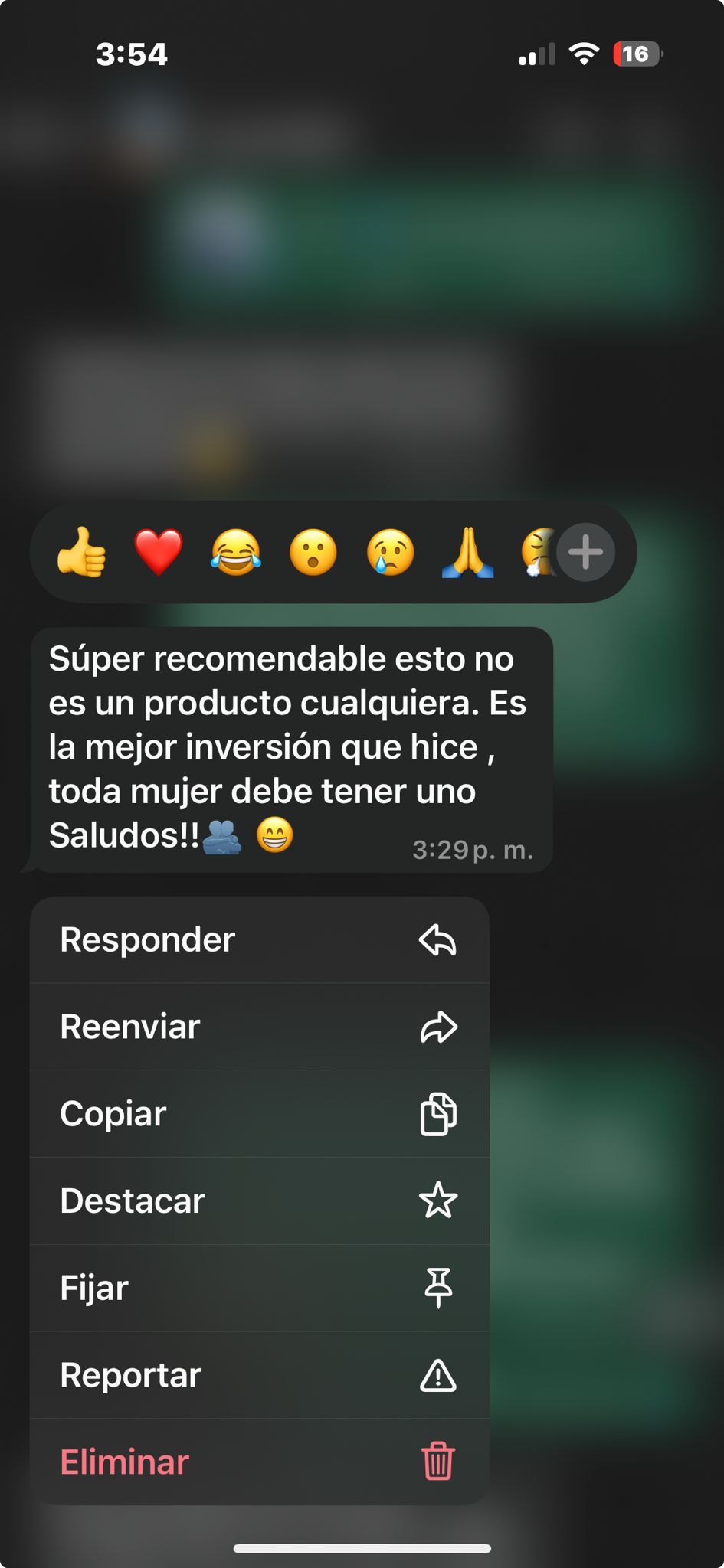The height and width of the screenshot is (1568, 724).
Task: Star the message with Destacar
Action: pos(259,1200)
